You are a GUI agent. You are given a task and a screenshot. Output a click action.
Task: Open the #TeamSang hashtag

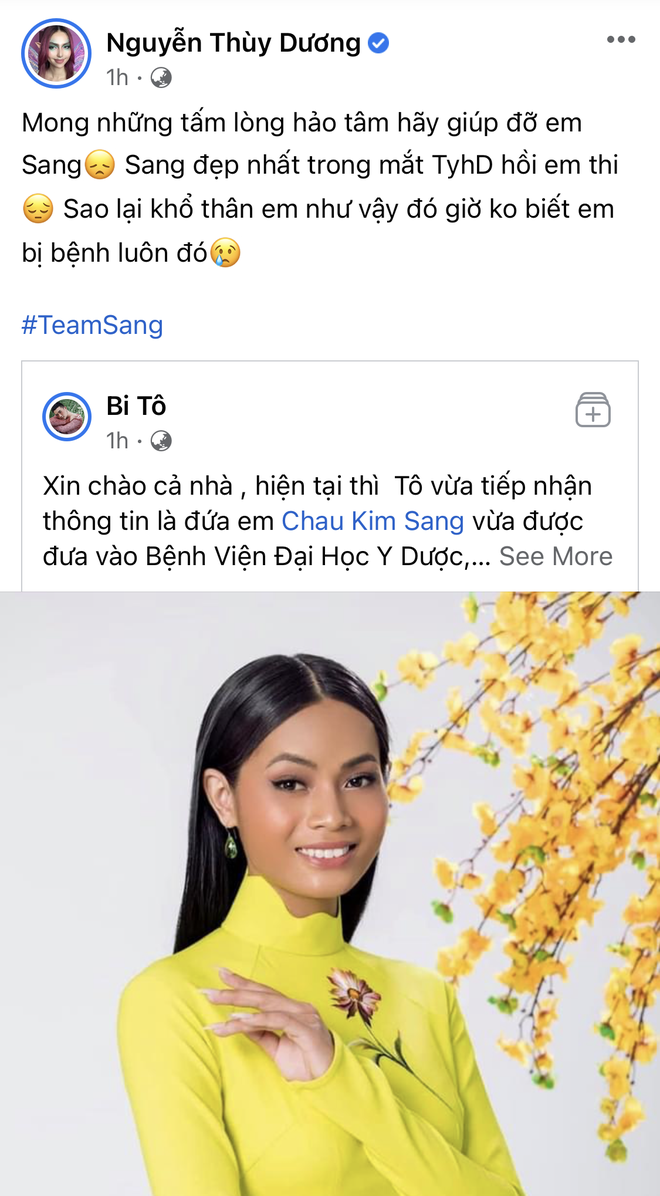92,326
